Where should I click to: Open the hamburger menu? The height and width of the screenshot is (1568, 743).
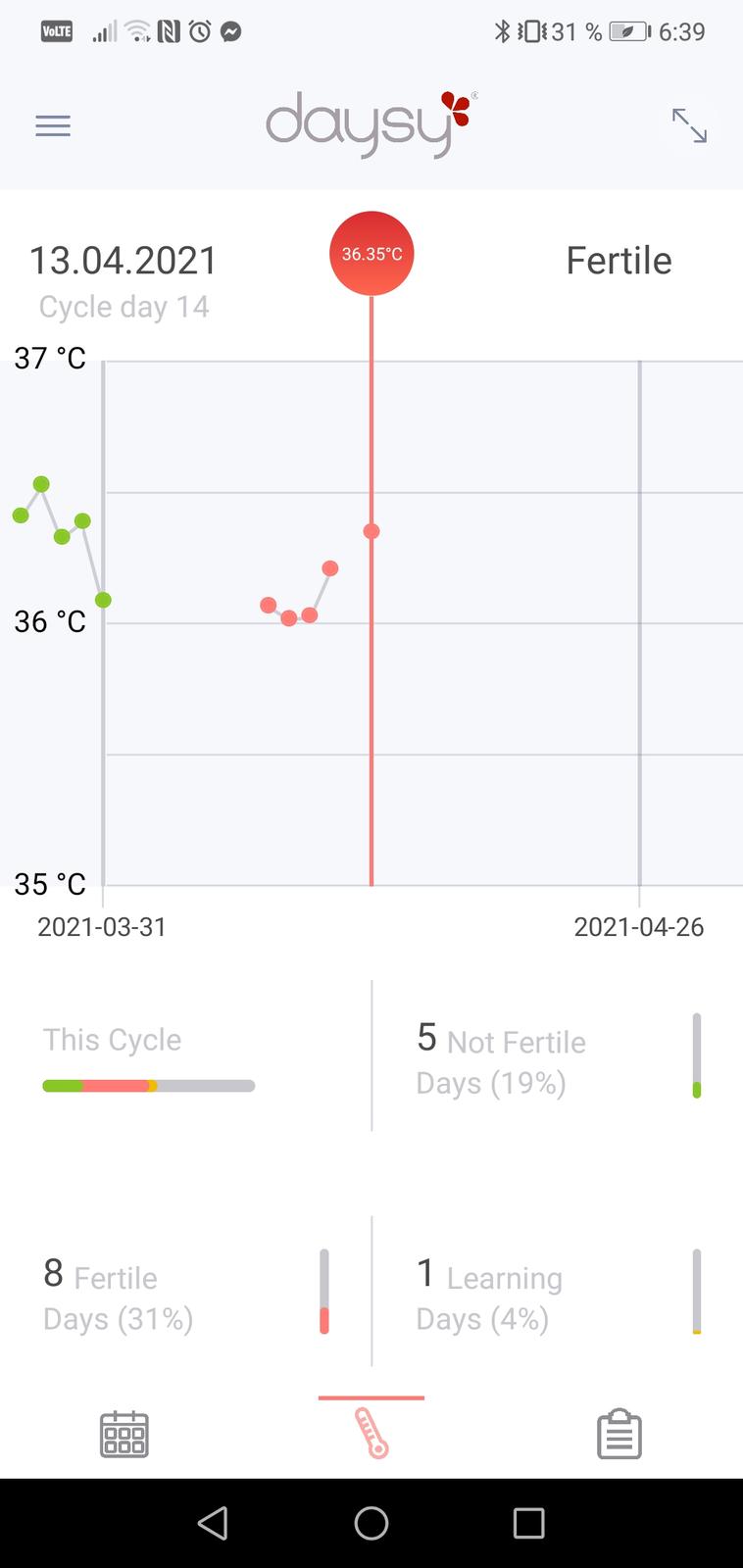point(53,125)
